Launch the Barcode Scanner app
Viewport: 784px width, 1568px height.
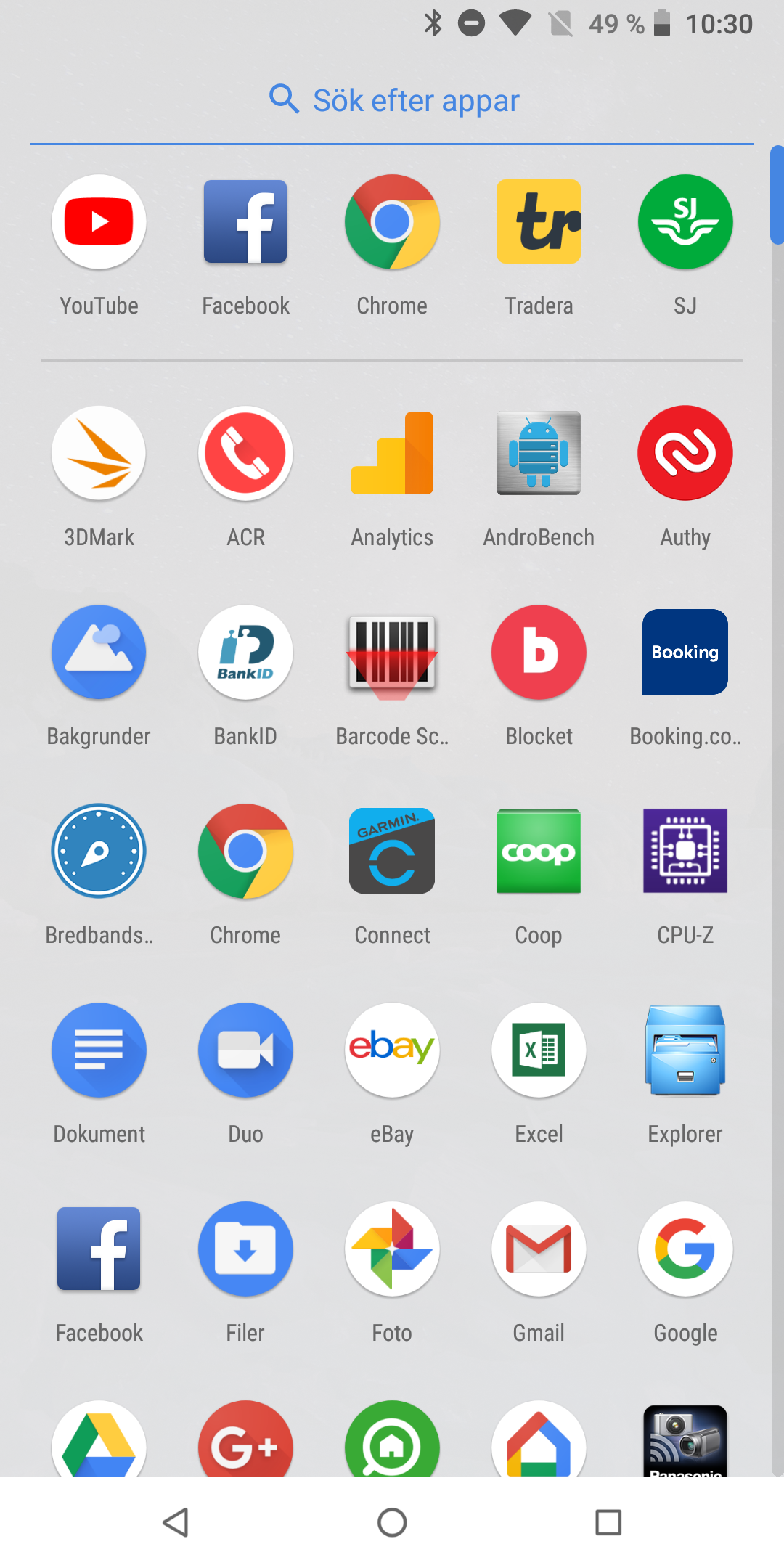[x=392, y=653]
